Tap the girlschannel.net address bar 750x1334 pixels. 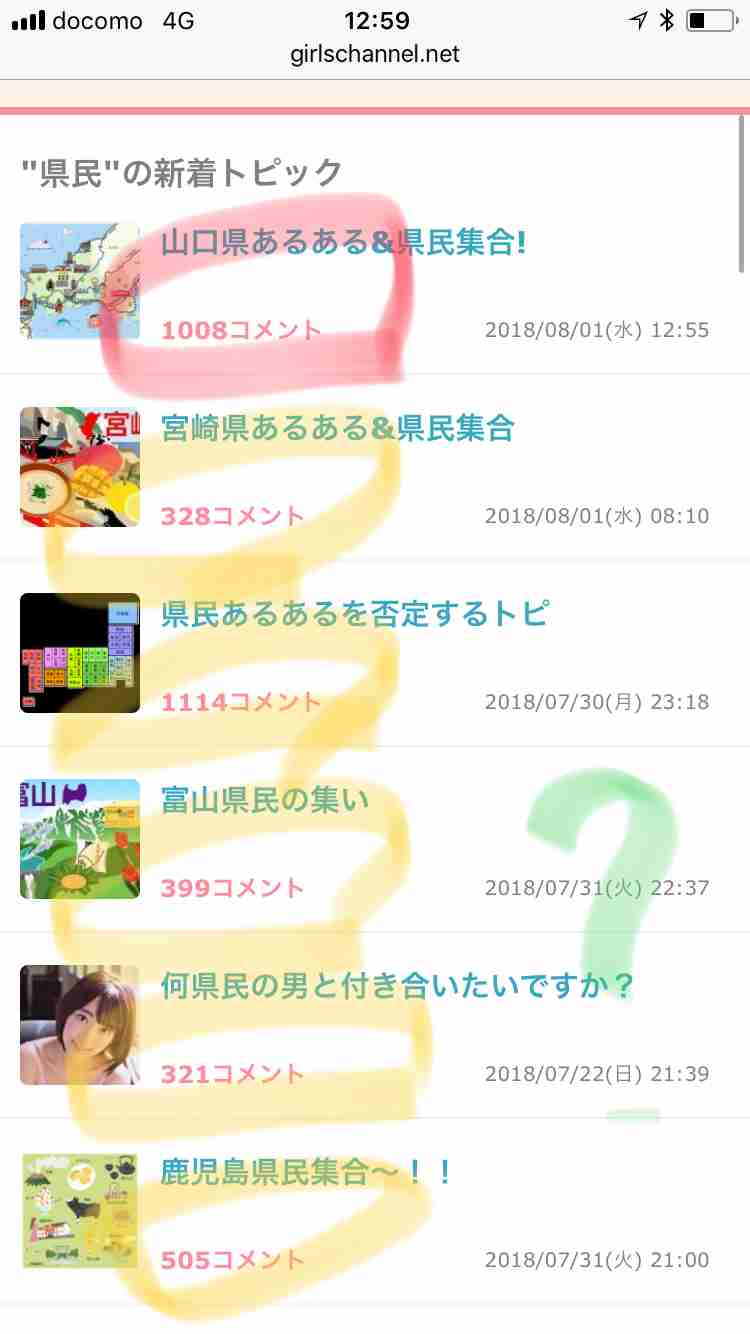point(374,54)
